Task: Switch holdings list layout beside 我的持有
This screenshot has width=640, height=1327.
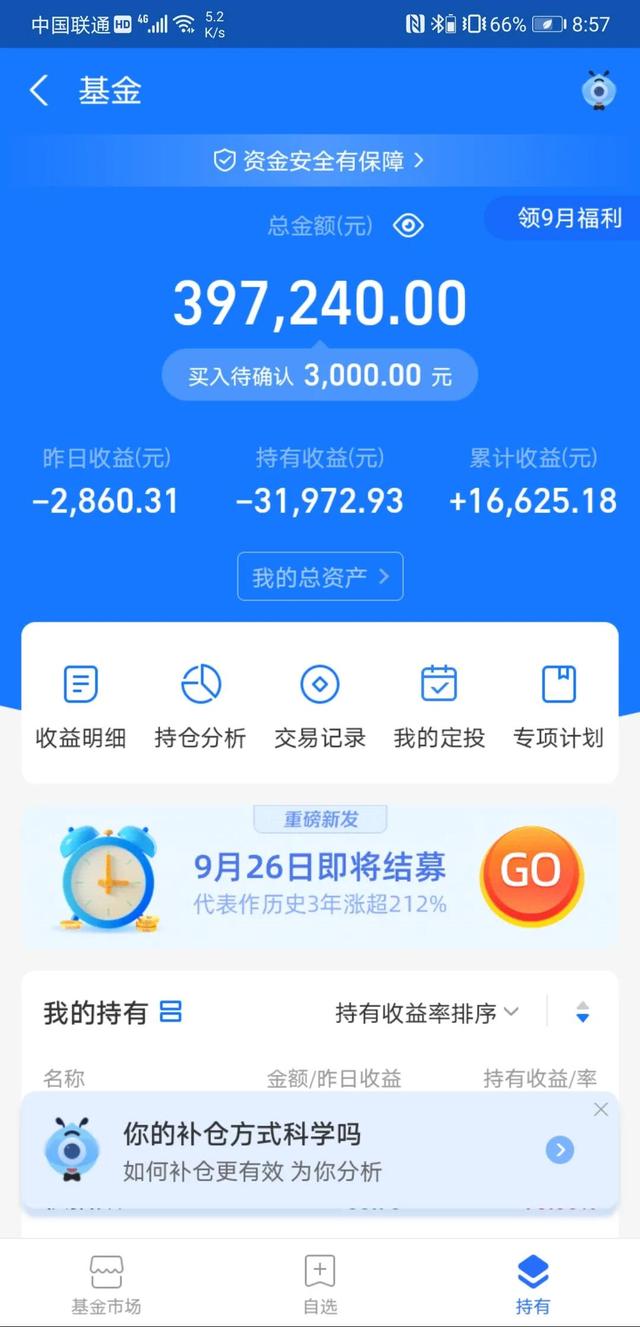Action: 171,1012
